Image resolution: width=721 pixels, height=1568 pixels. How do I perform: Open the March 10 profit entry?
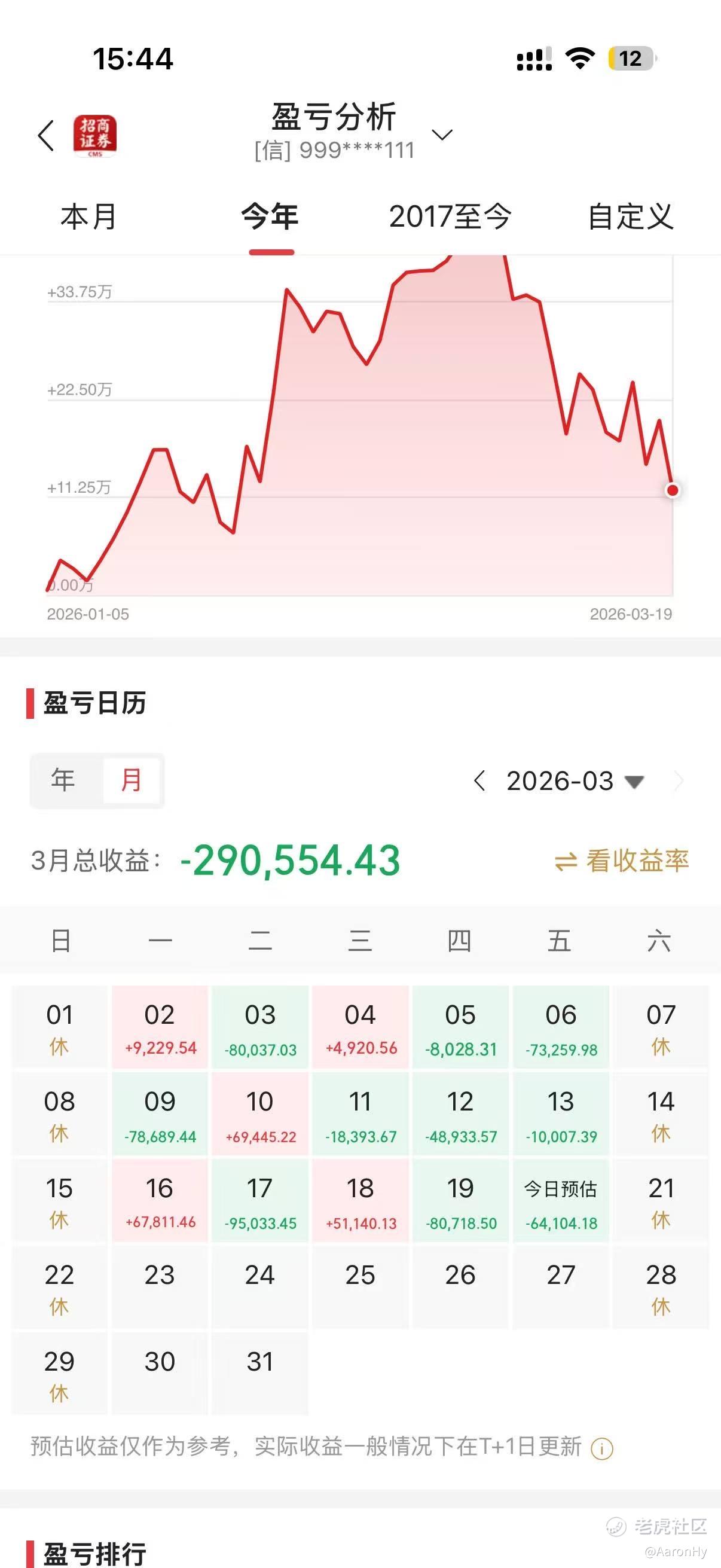pyautogui.click(x=261, y=1115)
